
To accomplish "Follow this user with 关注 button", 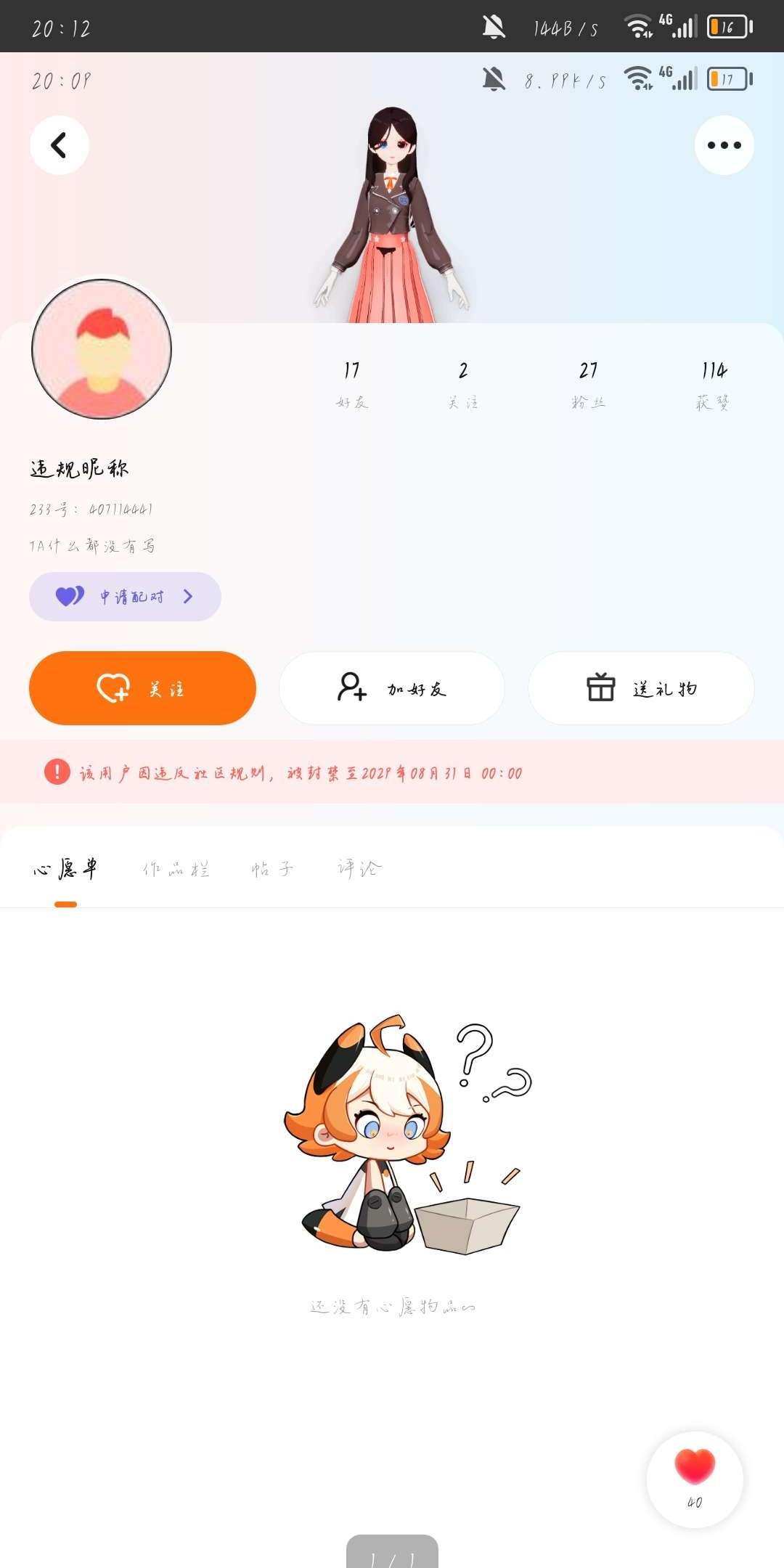I will (x=142, y=688).
